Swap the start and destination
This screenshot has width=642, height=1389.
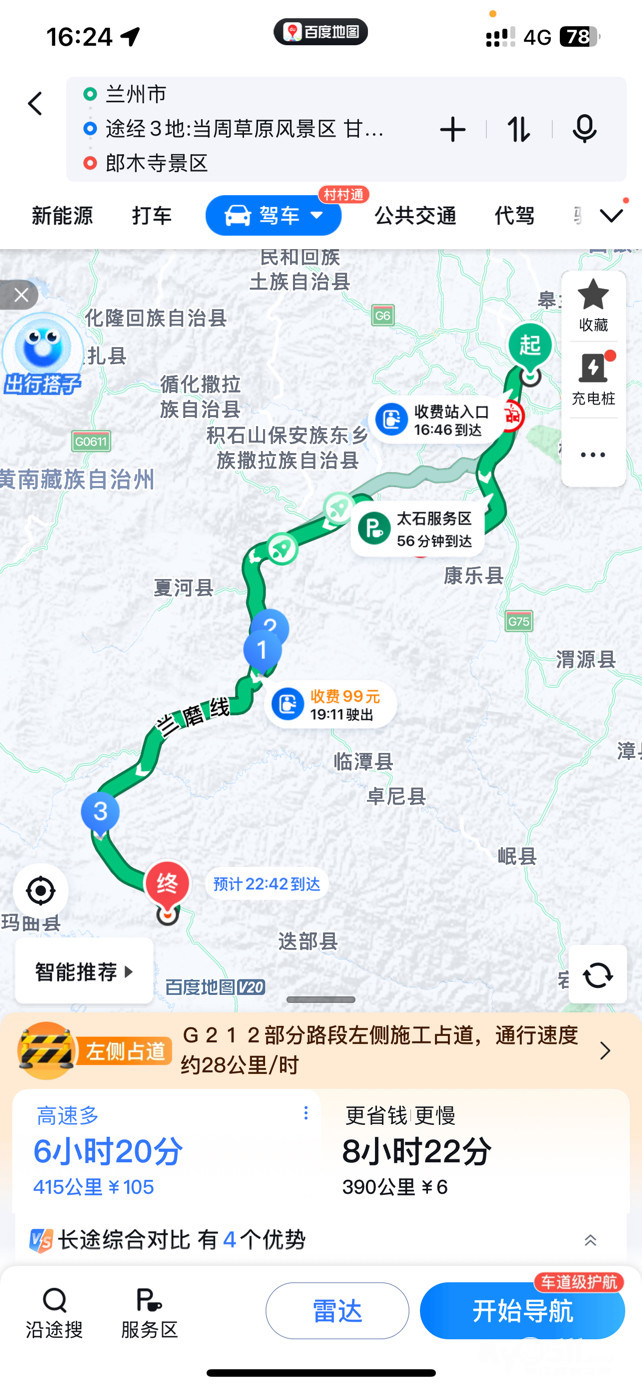(x=518, y=129)
